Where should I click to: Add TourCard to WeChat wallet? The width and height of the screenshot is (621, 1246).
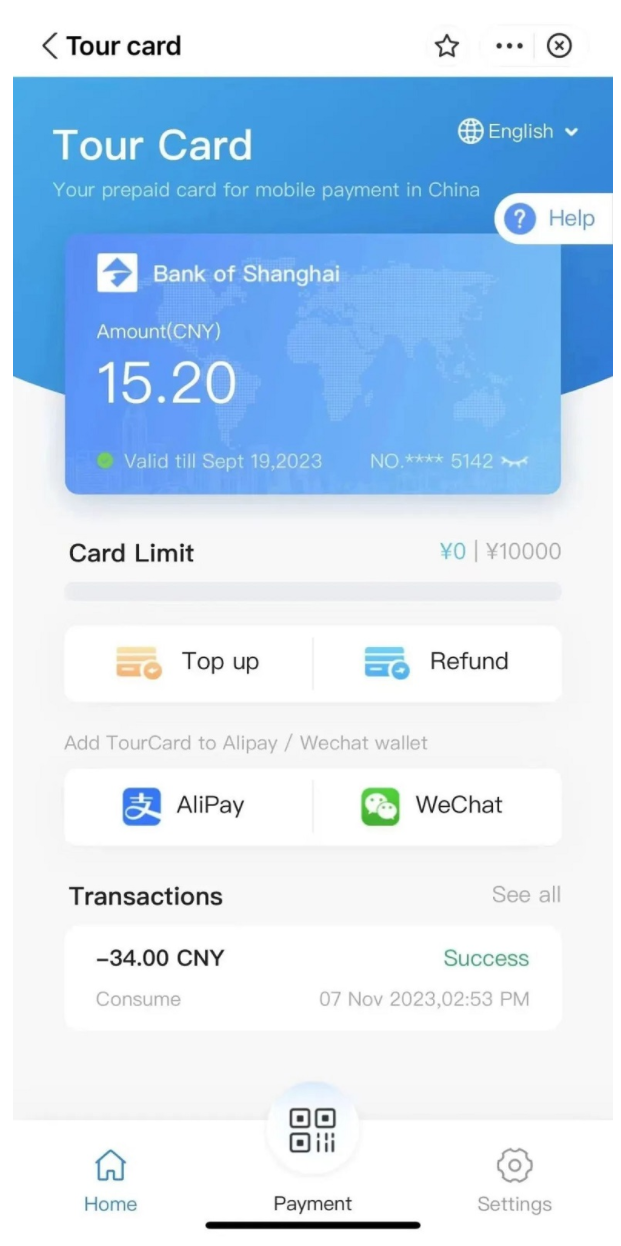tap(436, 805)
